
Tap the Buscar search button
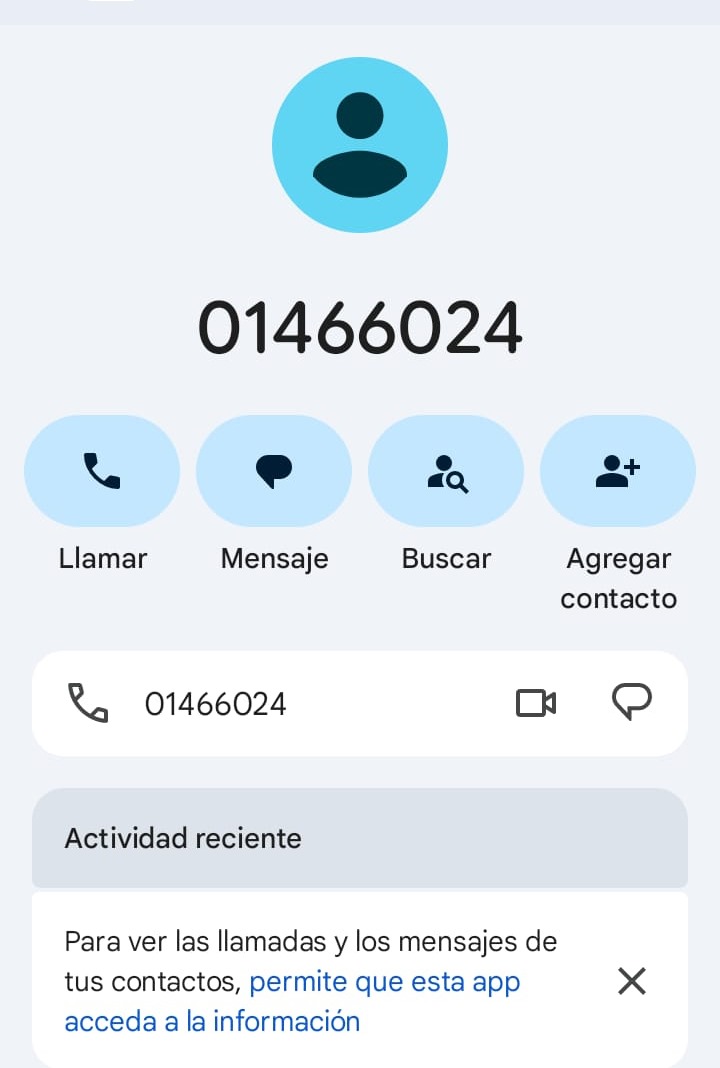tap(446, 471)
